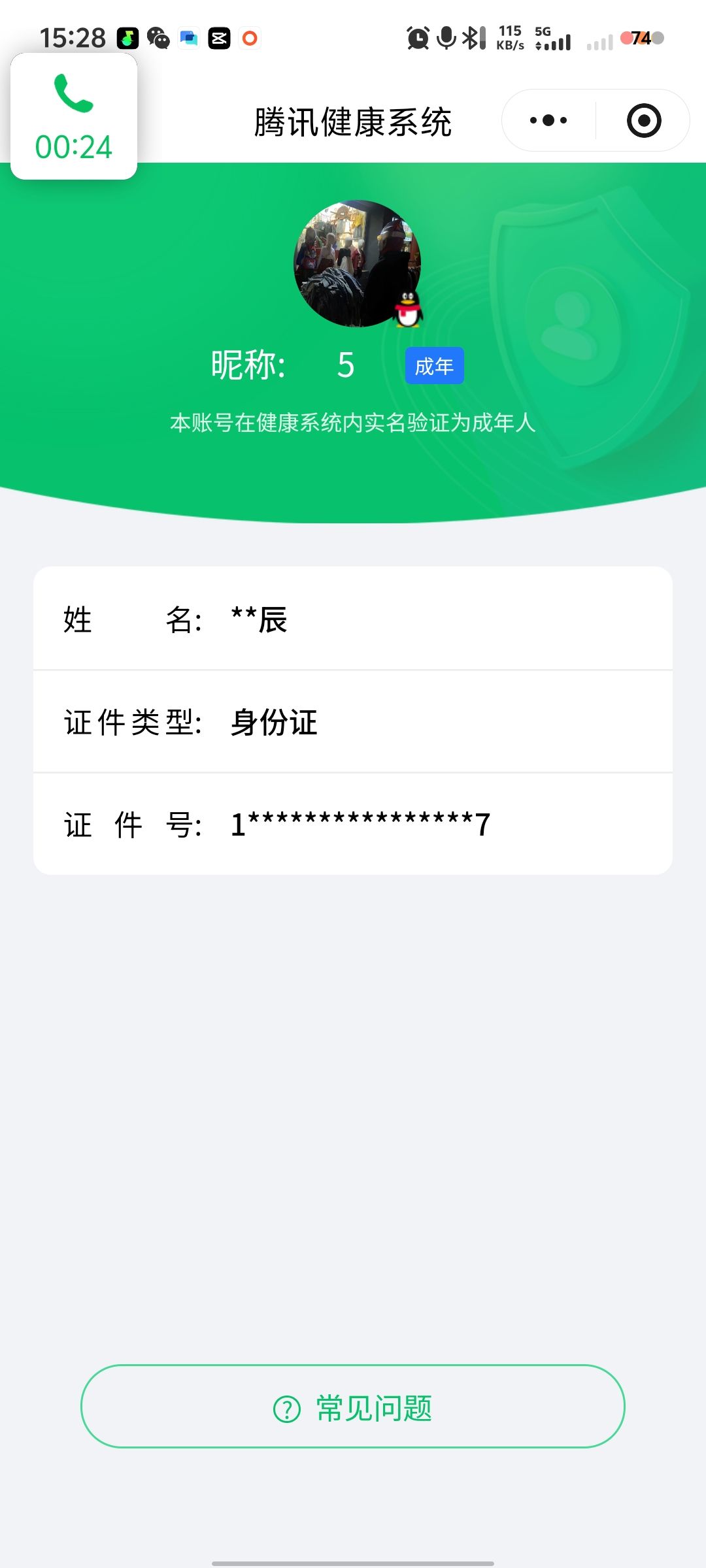The image size is (706, 1568).
Task: Tap the orange recording notification icon
Action: [250, 39]
